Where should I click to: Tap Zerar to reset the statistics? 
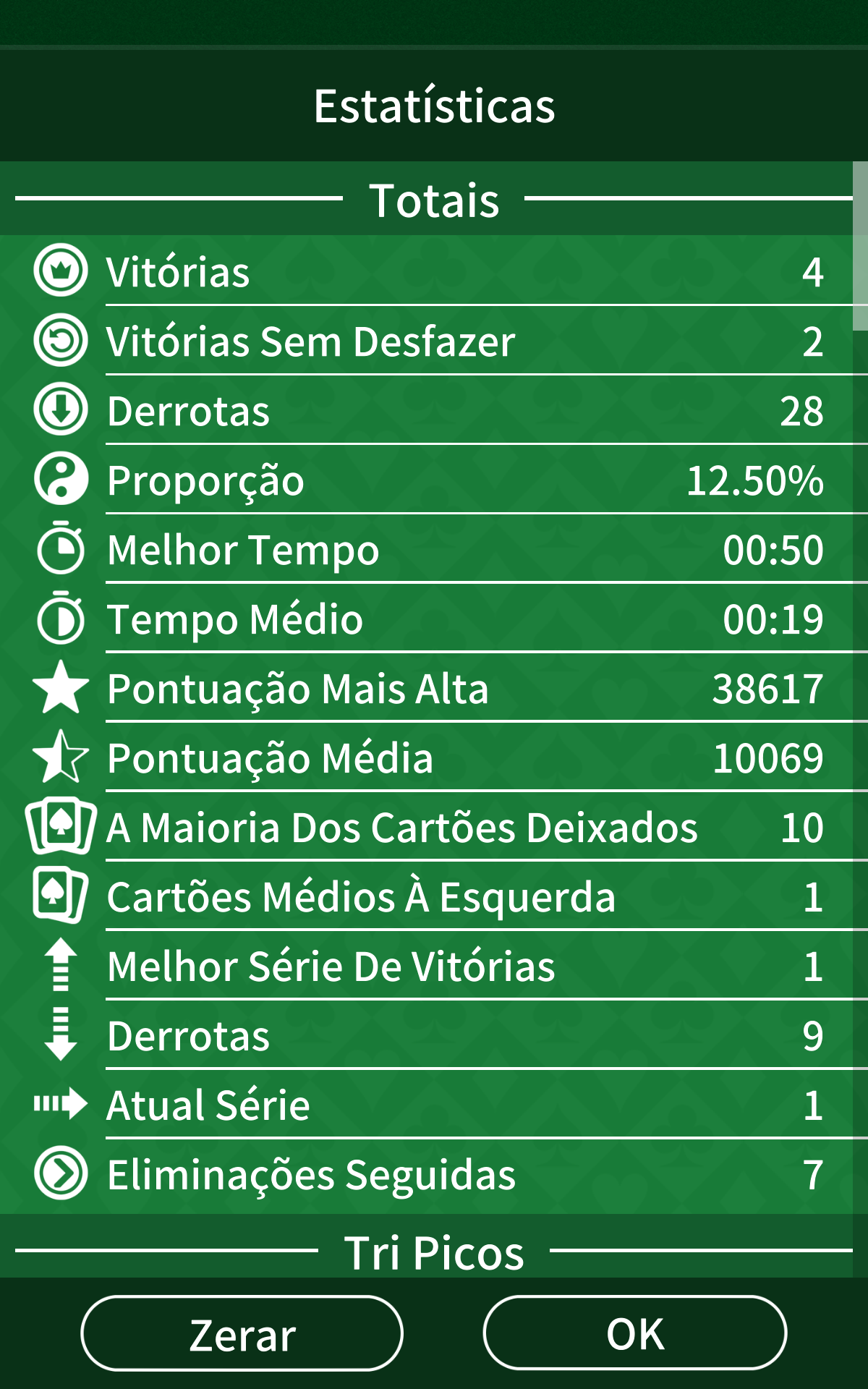click(242, 1334)
